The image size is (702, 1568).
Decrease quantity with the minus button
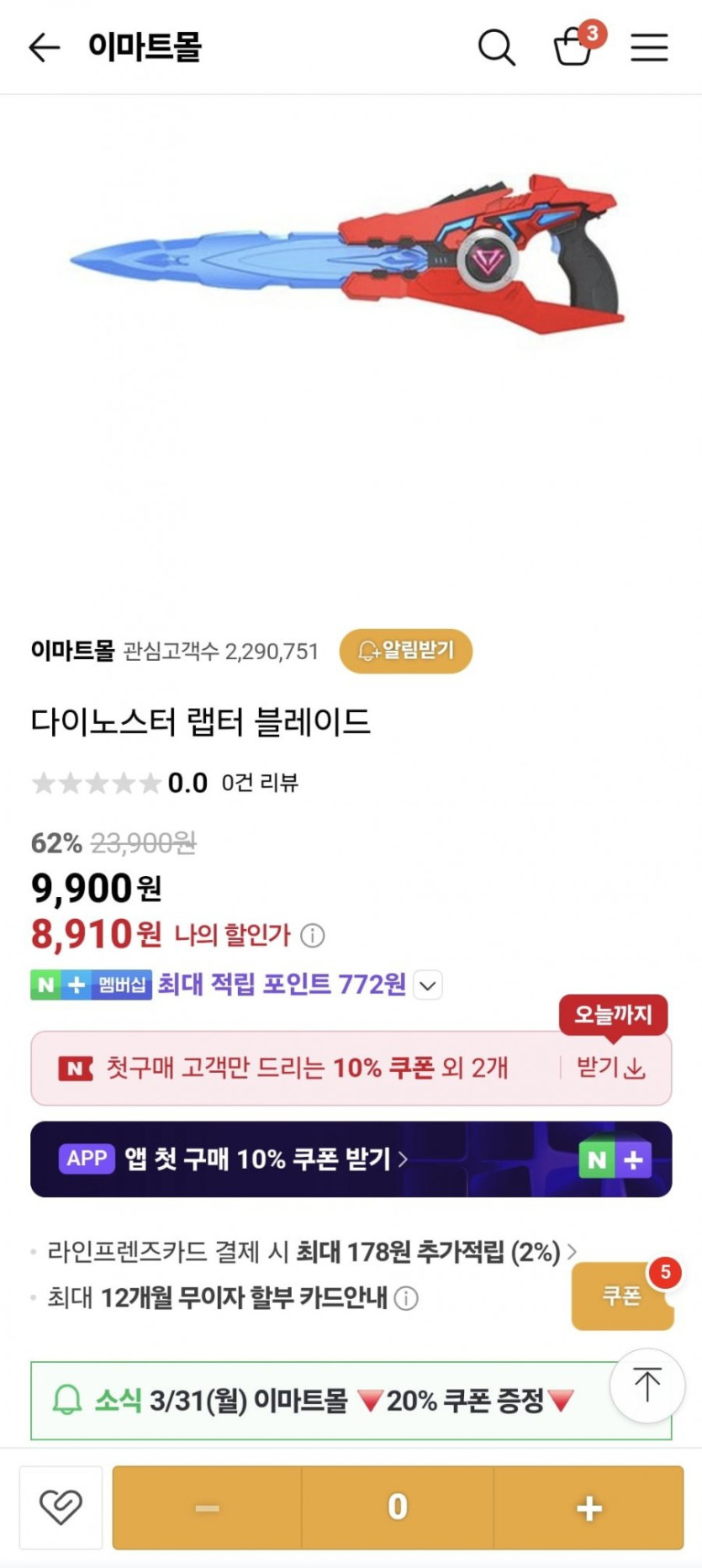[x=207, y=1507]
